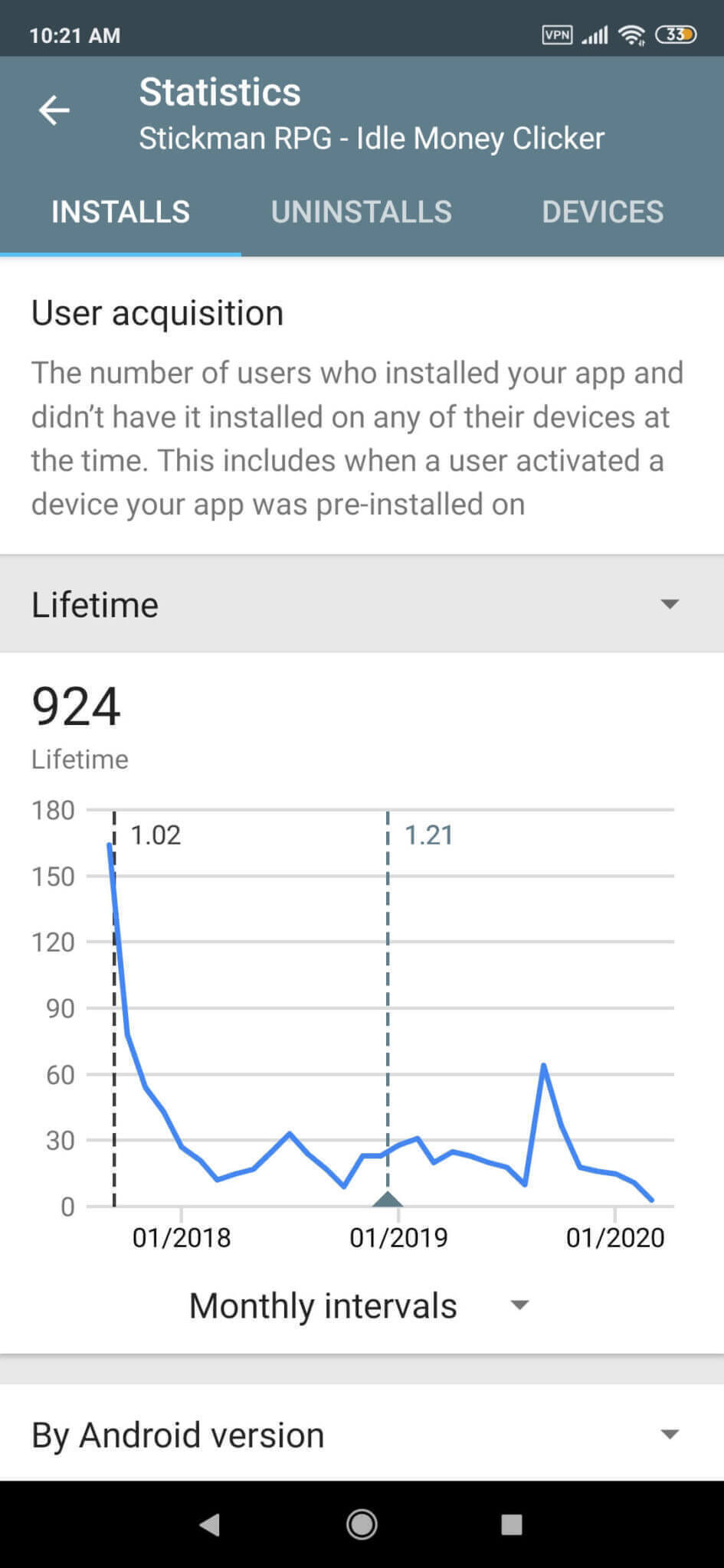Viewport: 724px width, 1568px height.
Task: Select the Installs tab
Action: (x=120, y=212)
